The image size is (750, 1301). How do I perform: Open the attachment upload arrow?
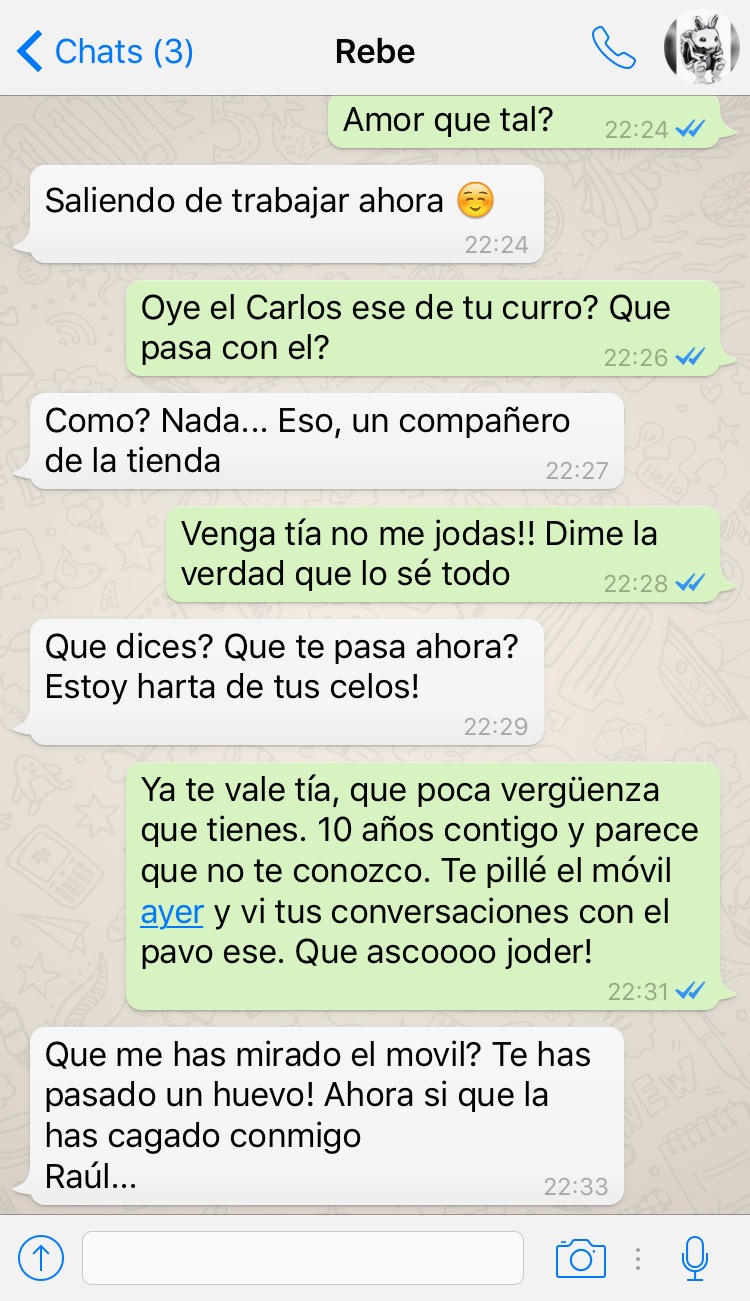[41, 1257]
